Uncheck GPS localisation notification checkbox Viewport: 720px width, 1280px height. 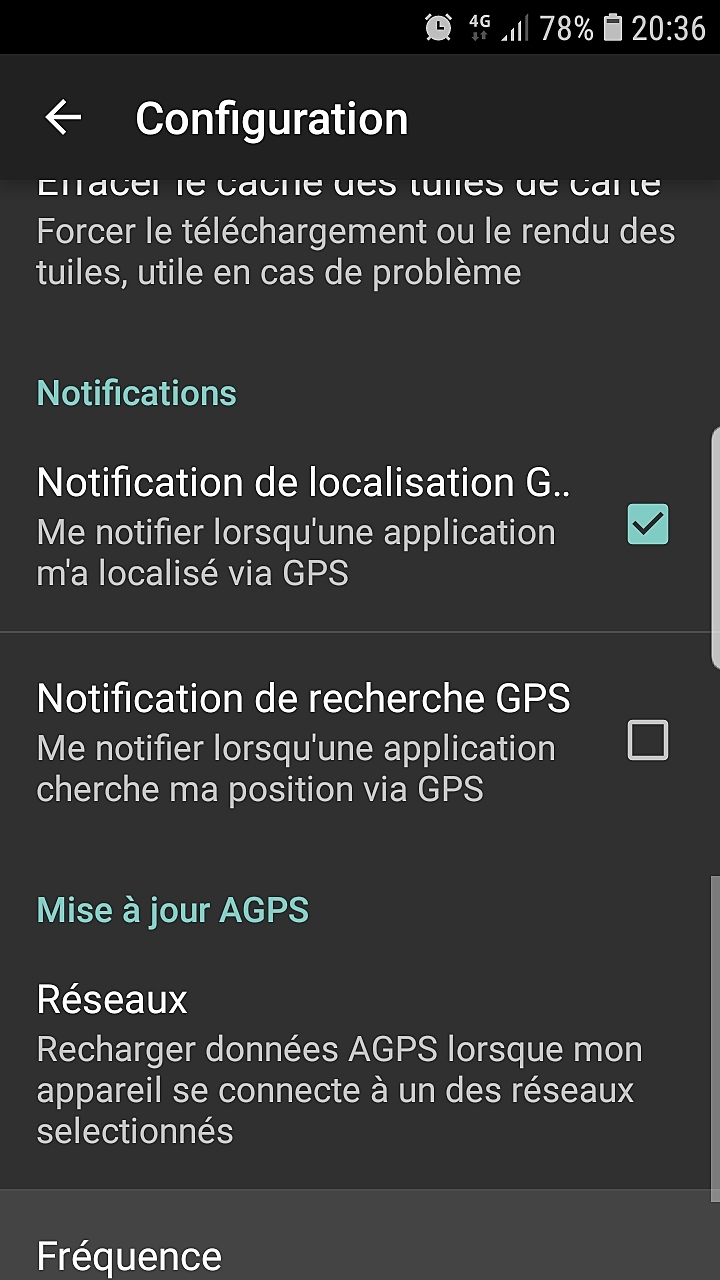click(x=647, y=525)
